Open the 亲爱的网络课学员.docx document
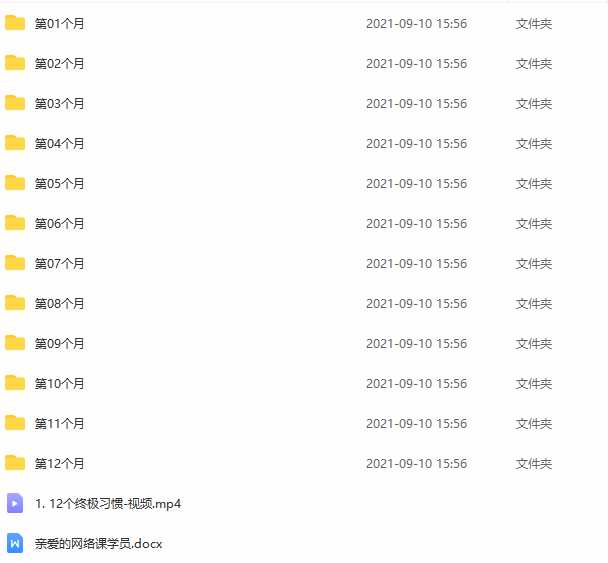608x563 pixels. [98, 544]
